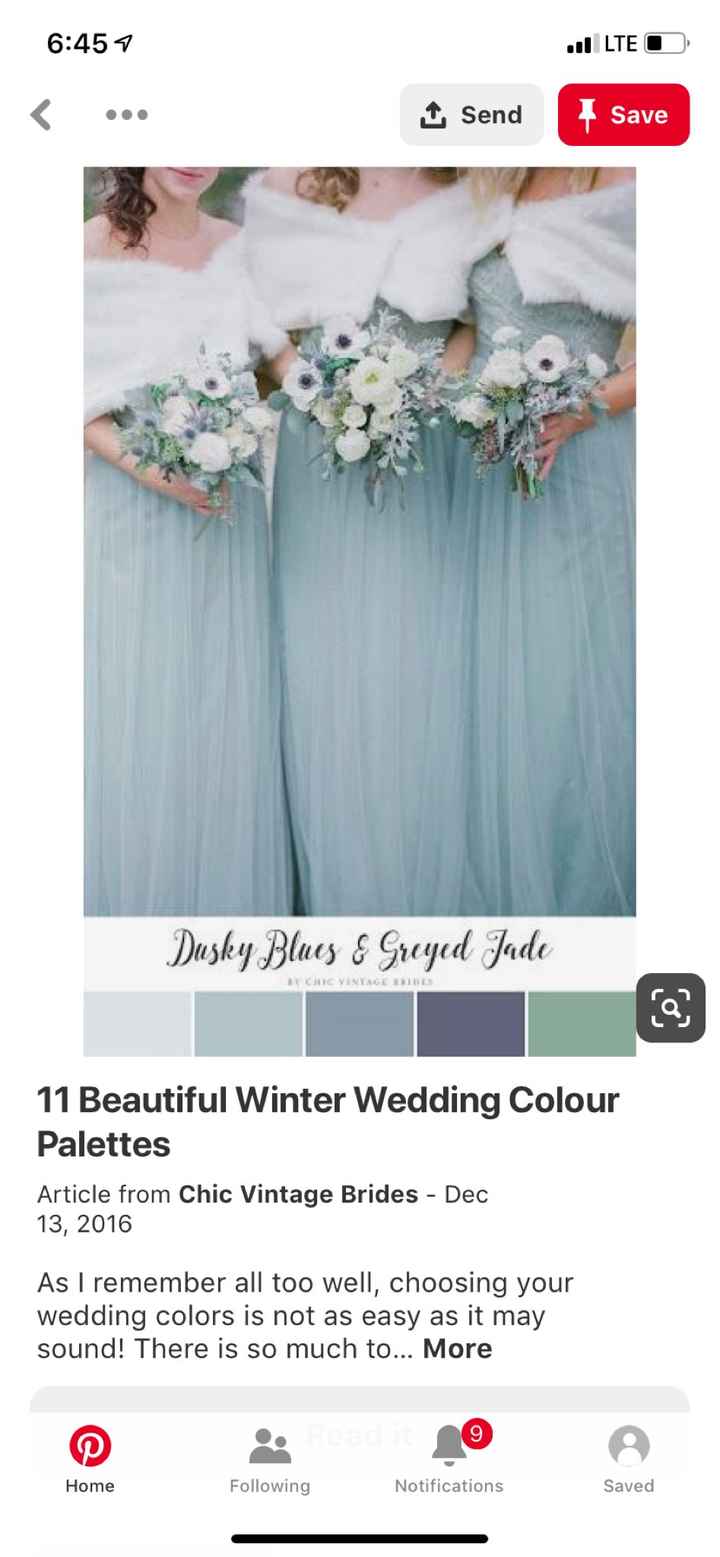Open the Chic Vintage Brides article link
720x1557 pixels.
coord(297,1193)
